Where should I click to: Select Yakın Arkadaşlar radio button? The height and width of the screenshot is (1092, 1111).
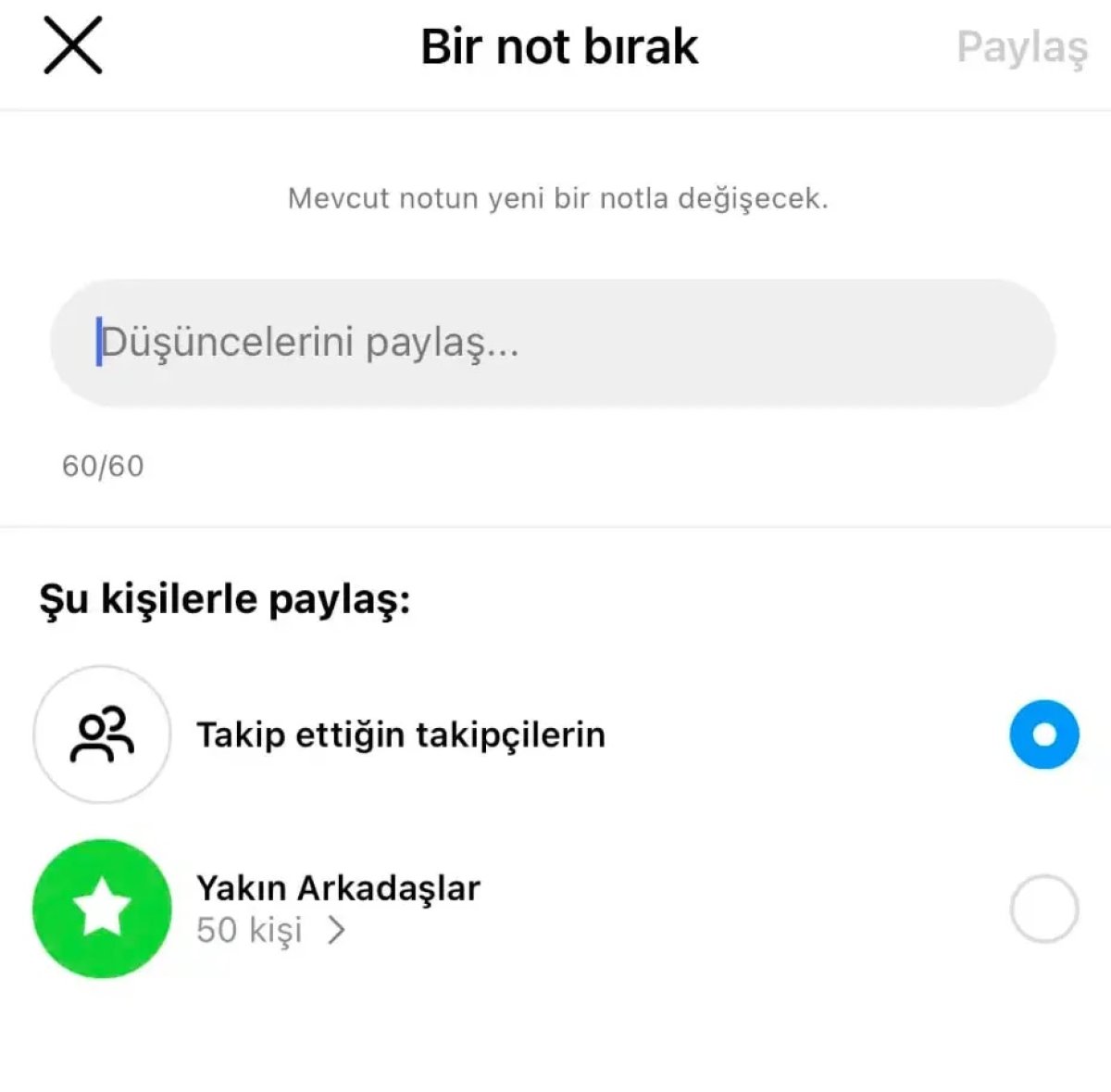(1043, 909)
